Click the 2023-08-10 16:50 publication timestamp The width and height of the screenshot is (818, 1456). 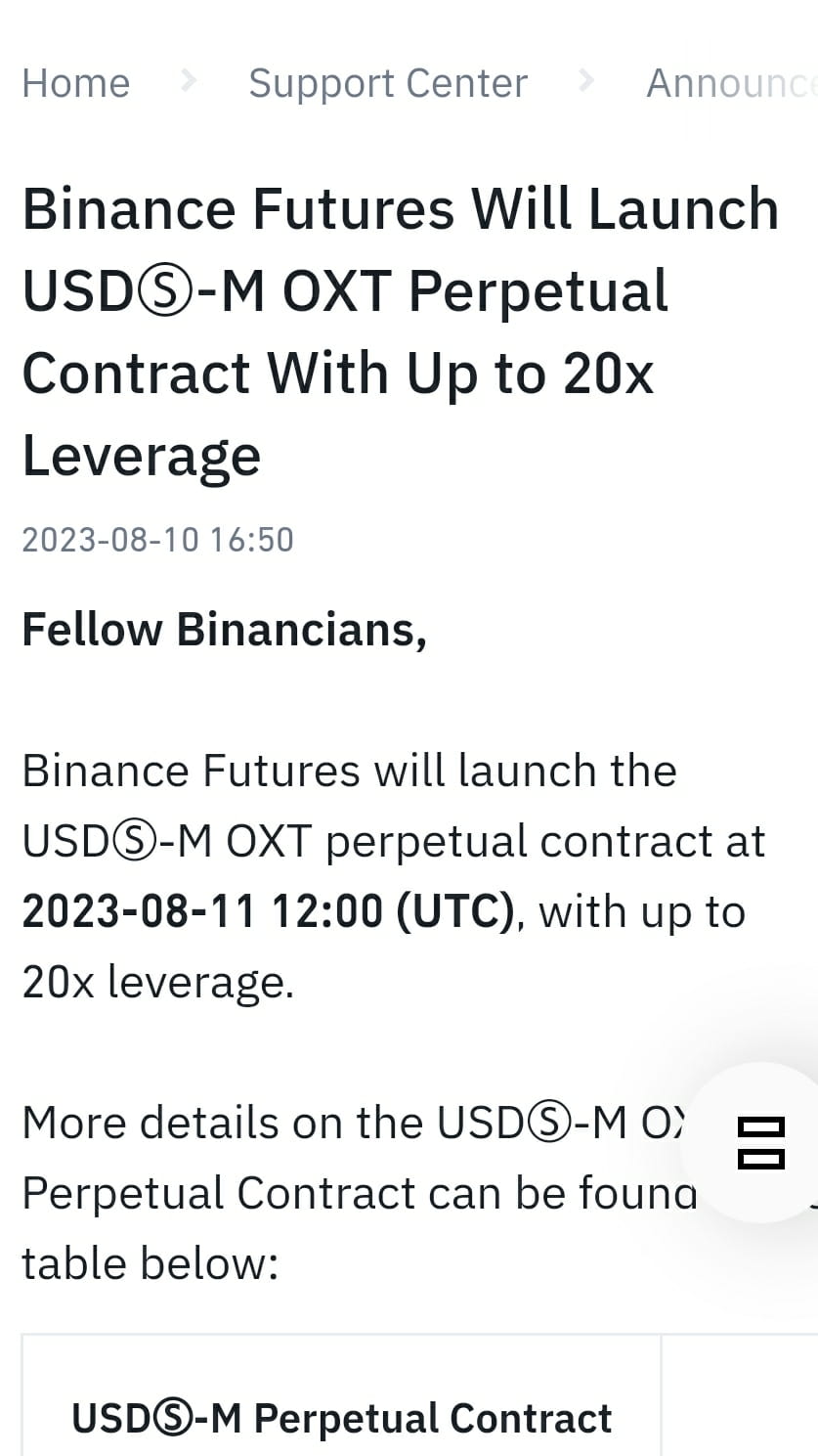click(x=158, y=539)
